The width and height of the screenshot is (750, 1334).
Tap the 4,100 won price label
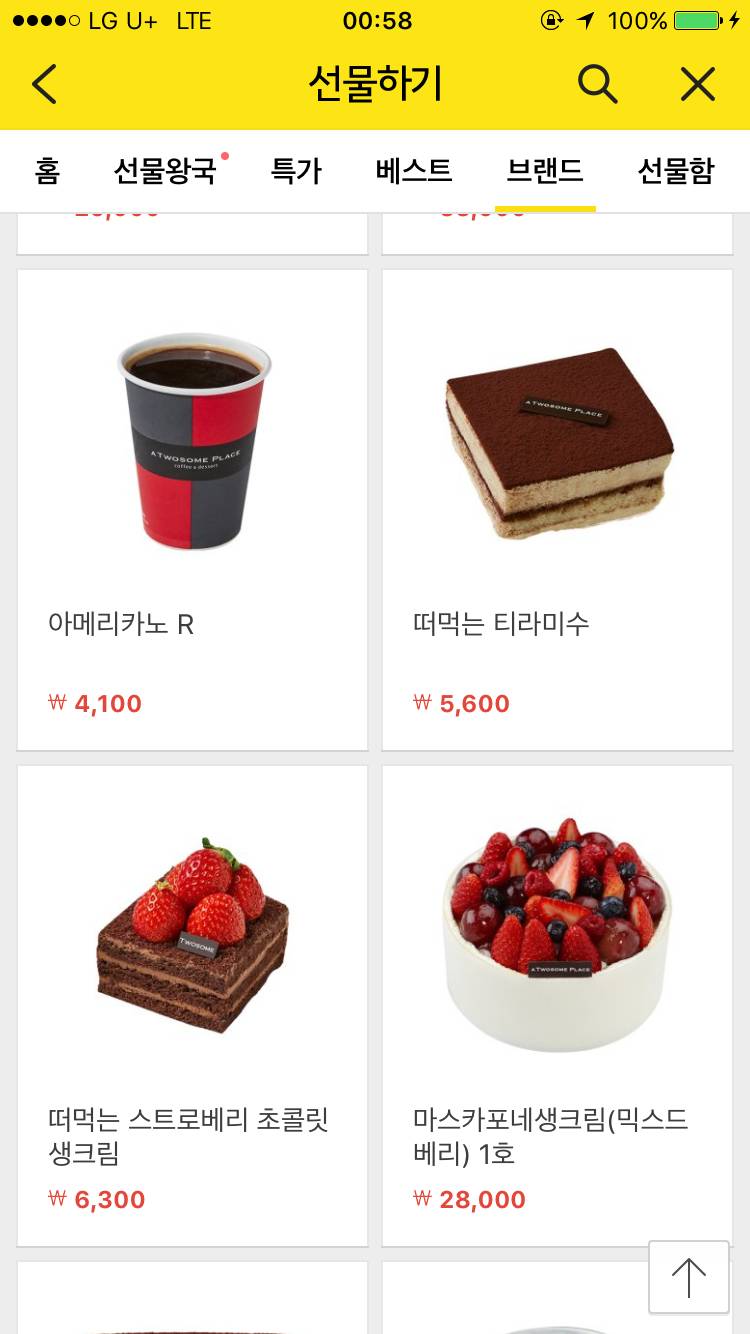pos(95,703)
